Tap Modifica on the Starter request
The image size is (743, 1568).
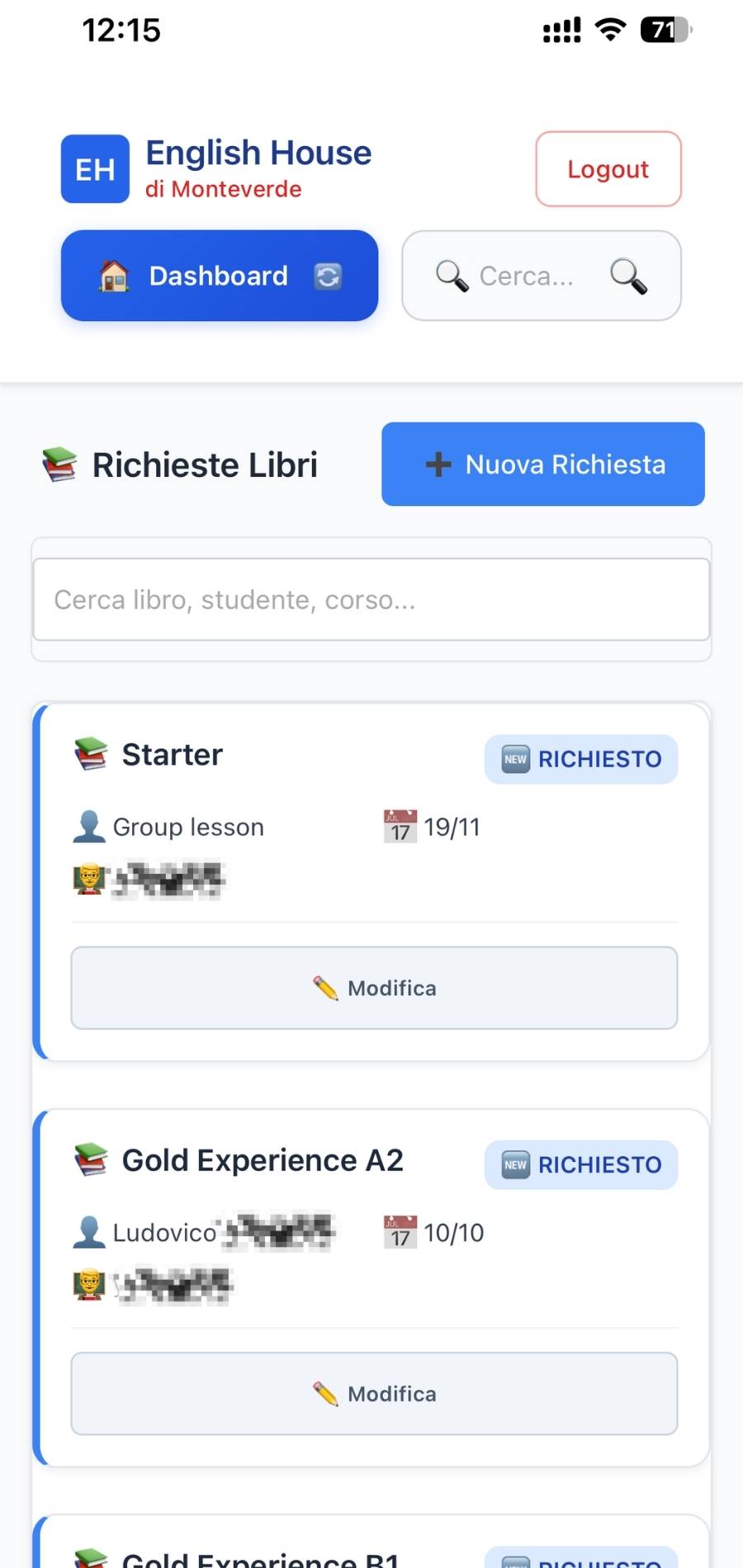click(374, 988)
